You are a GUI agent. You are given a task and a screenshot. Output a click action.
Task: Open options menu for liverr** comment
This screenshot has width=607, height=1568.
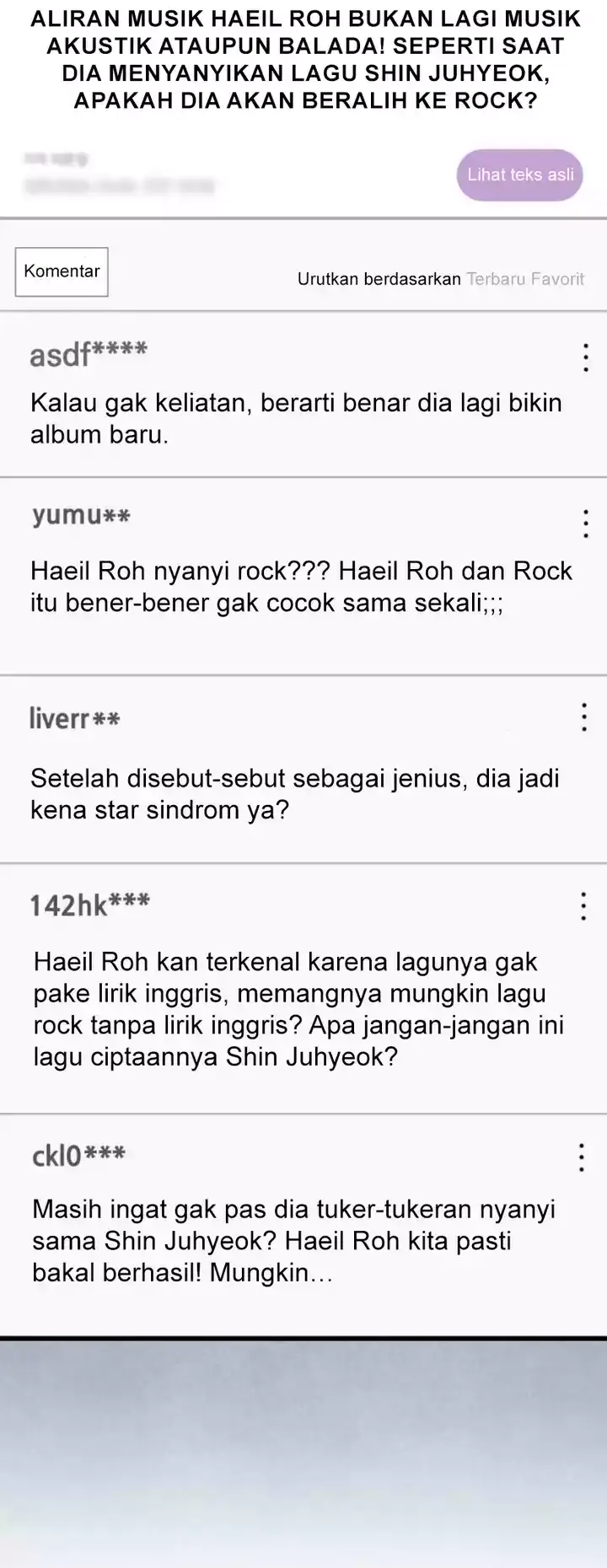point(584,717)
